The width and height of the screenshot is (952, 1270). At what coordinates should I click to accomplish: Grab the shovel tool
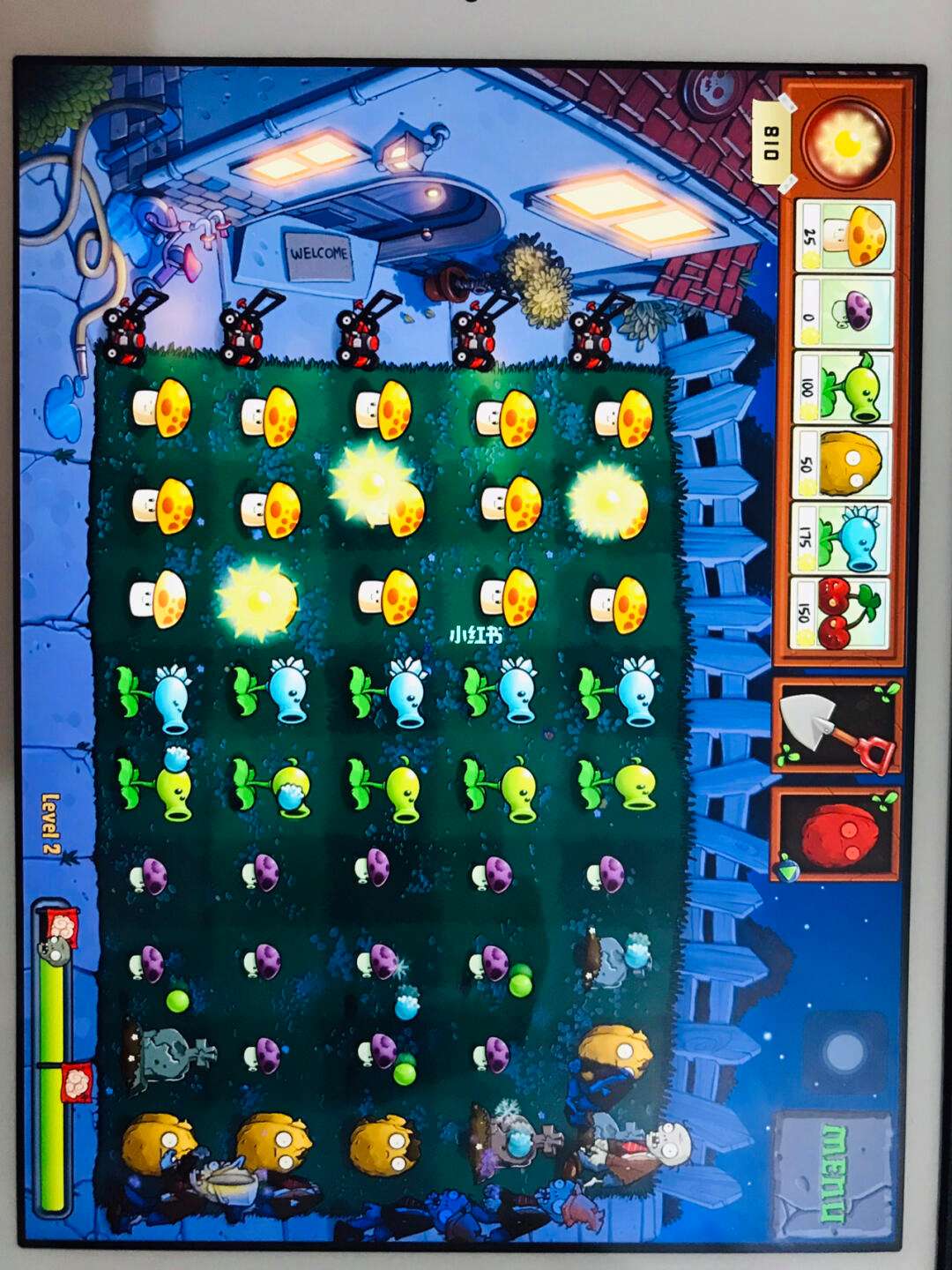pos(836,725)
